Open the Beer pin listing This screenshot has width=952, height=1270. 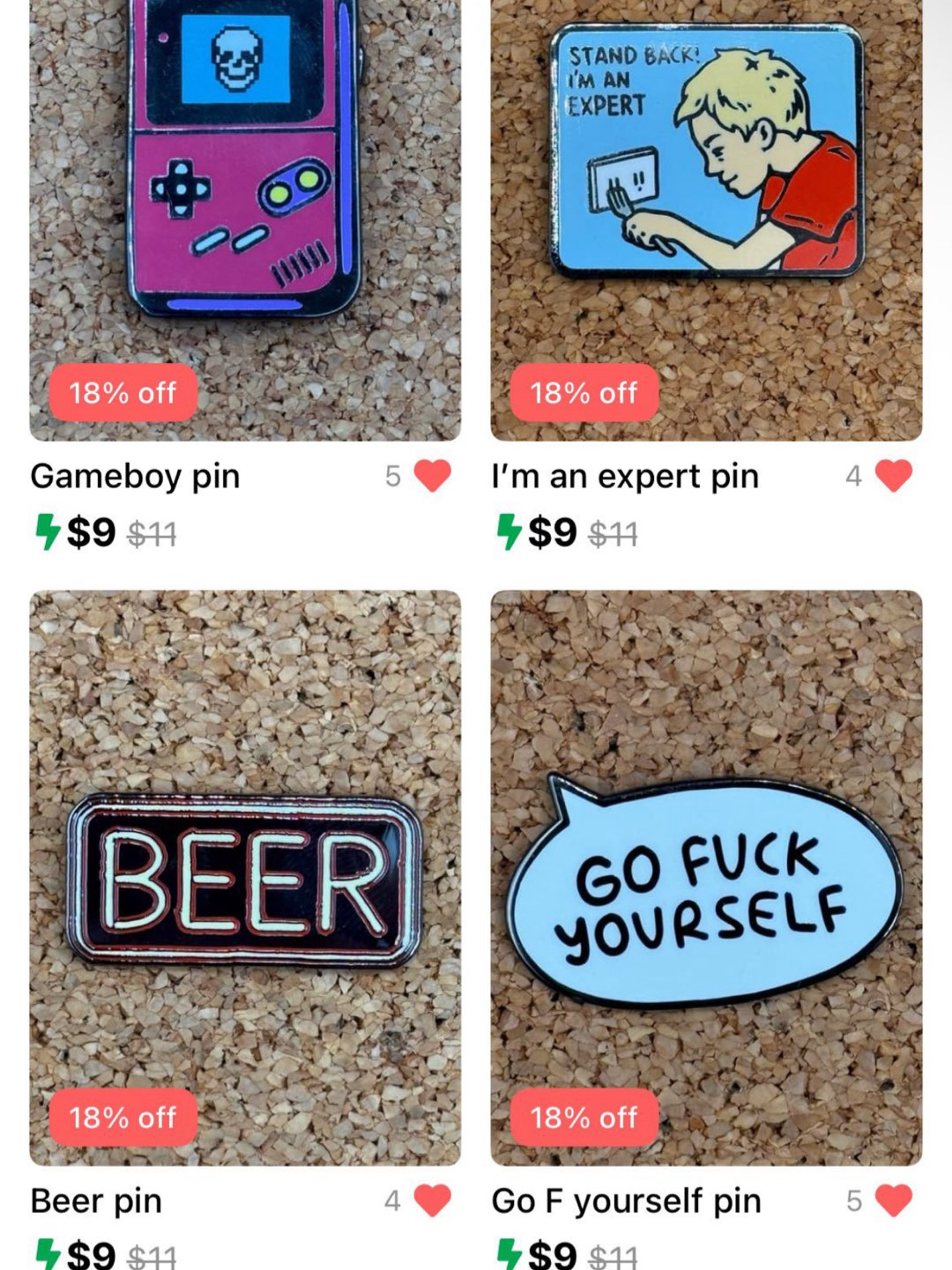click(x=245, y=878)
